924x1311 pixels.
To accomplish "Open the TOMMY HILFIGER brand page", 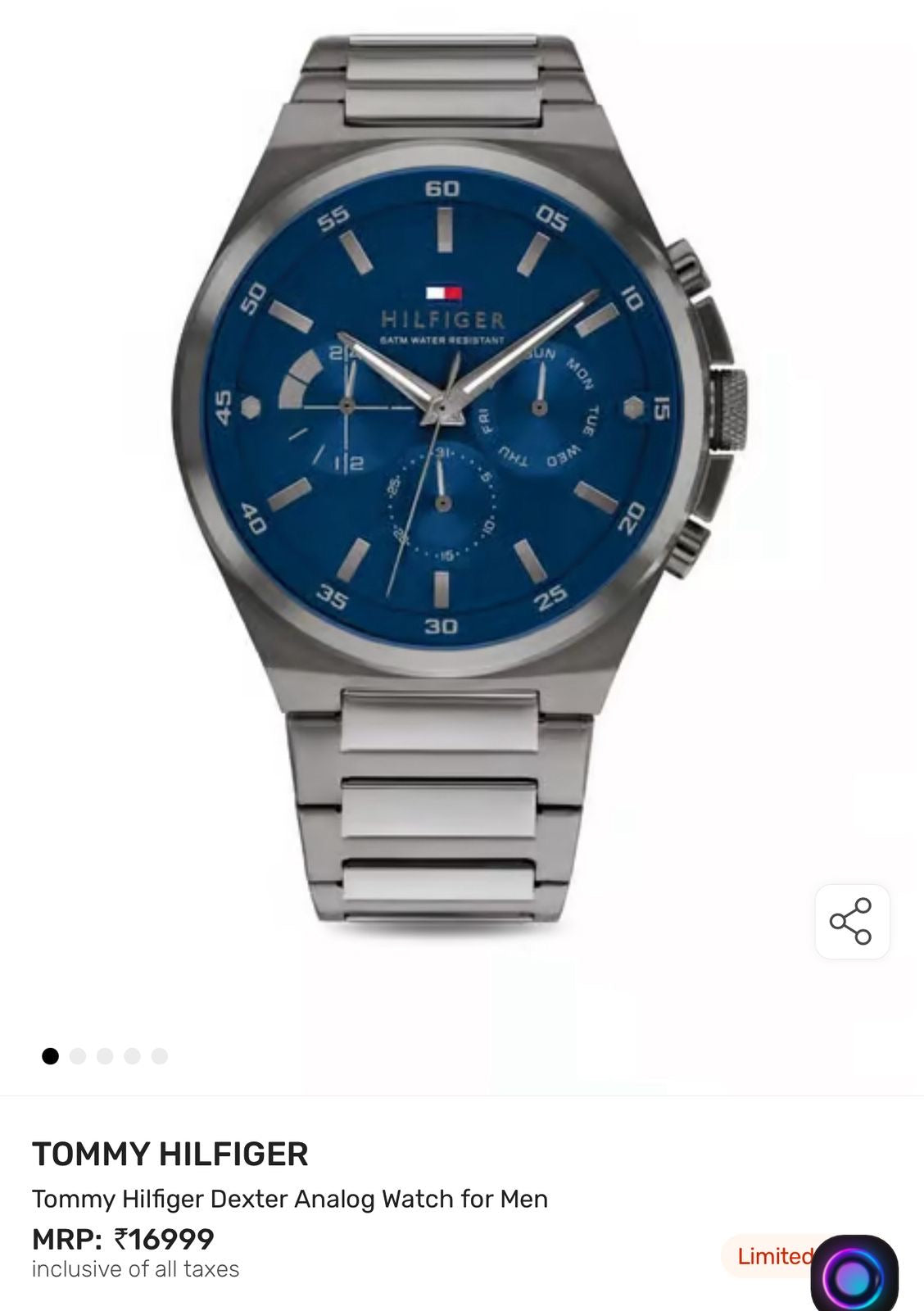I will point(170,1152).
